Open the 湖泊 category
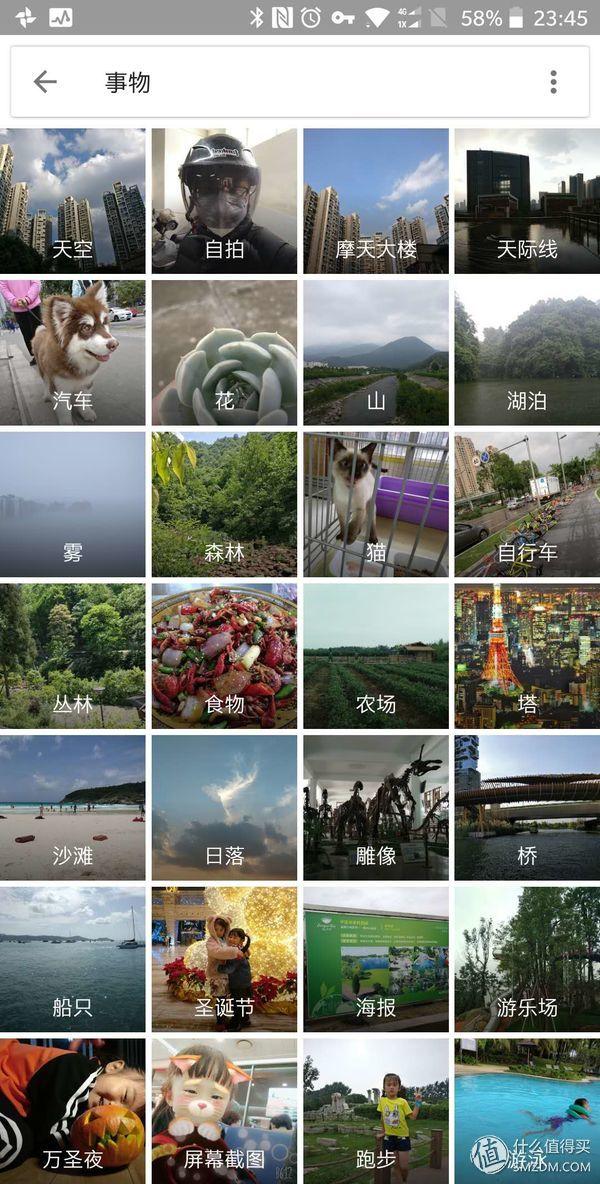This screenshot has height=1184, width=600. pyautogui.click(x=528, y=353)
